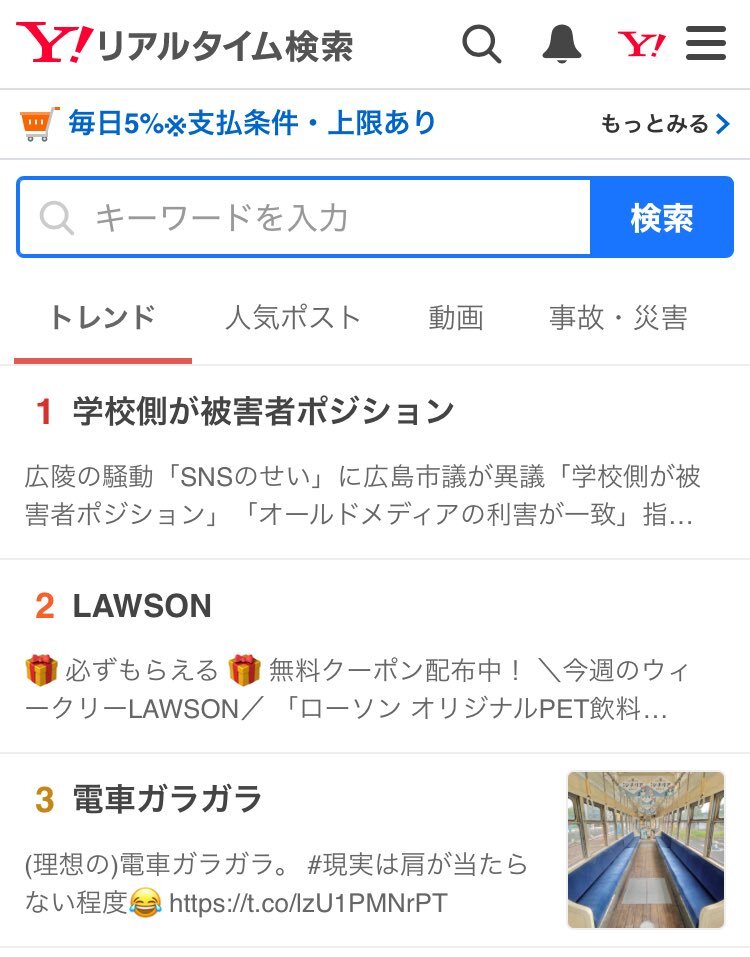The width and height of the screenshot is (750, 957).
Task: Switch to the トレンド tab
Action: point(102,318)
